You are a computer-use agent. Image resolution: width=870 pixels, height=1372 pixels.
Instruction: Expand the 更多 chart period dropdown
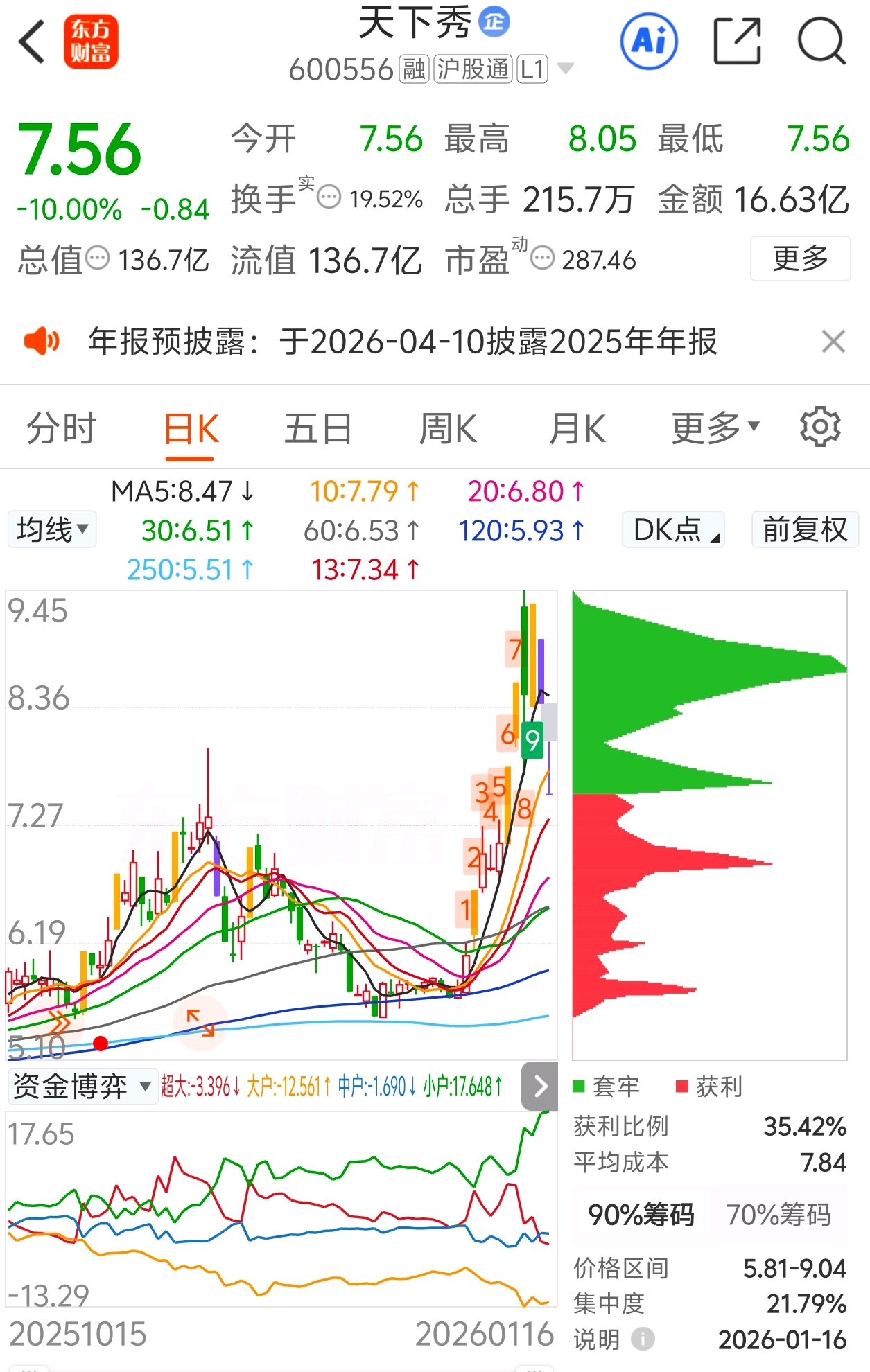pos(713,427)
